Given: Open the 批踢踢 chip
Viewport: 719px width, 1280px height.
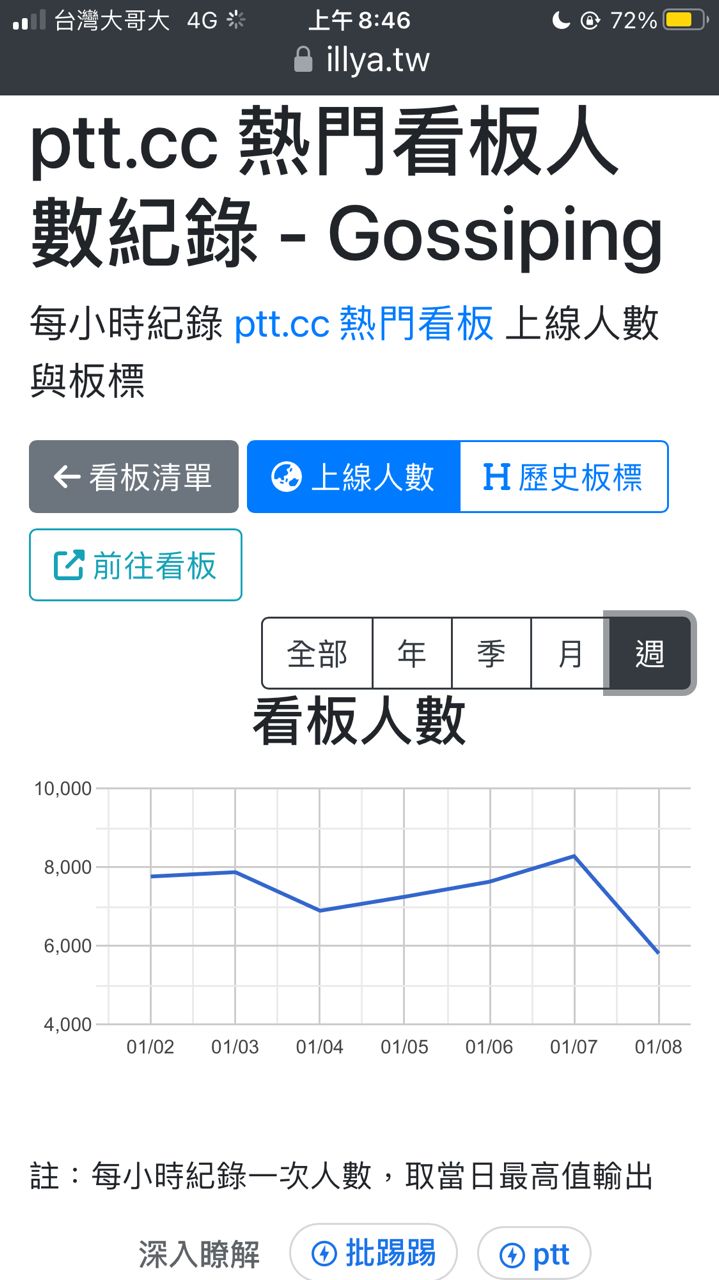Looking at the screenshot, I should (373, 1252).
